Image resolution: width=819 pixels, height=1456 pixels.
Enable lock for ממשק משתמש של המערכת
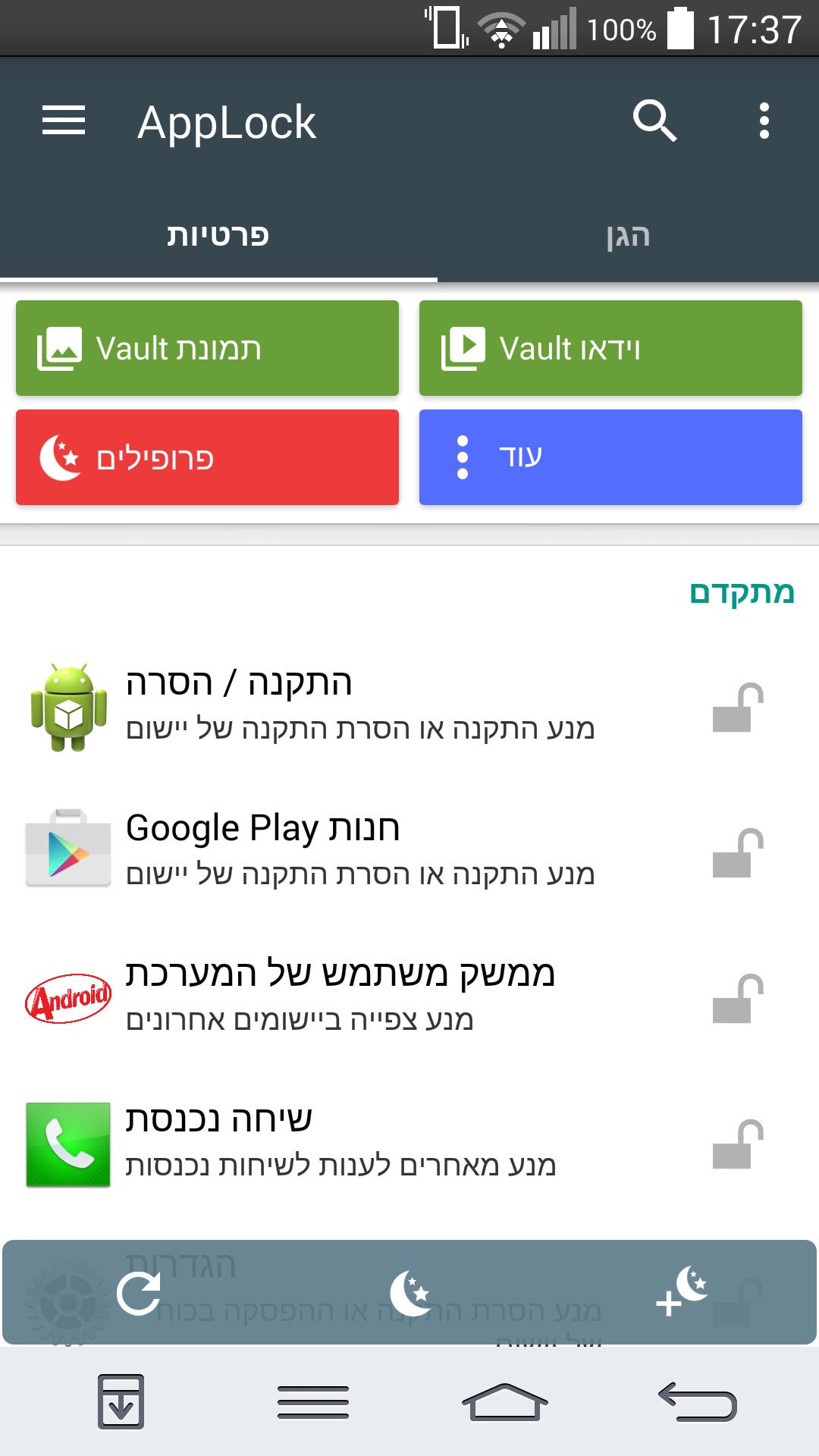tap(737, 999)
